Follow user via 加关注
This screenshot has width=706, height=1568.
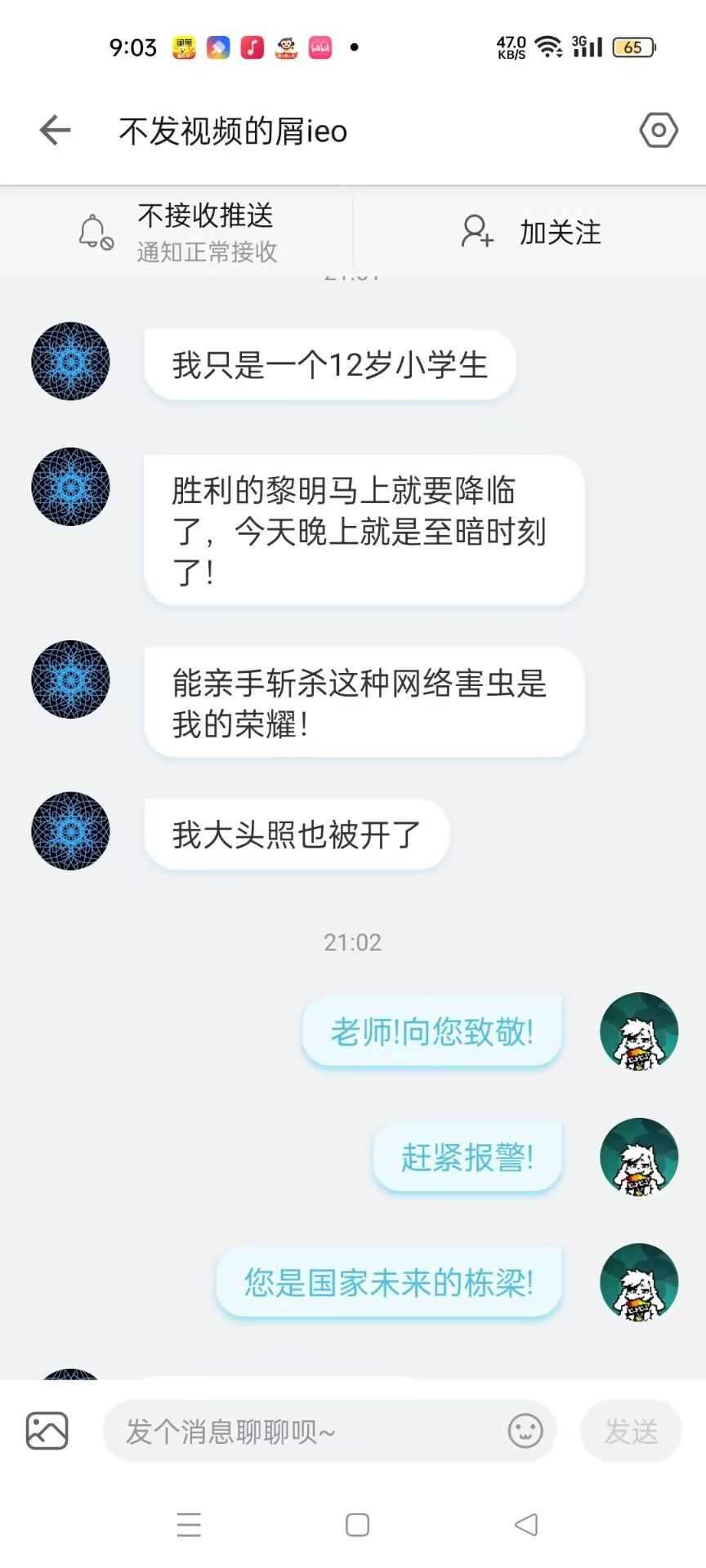coord(531,233)
